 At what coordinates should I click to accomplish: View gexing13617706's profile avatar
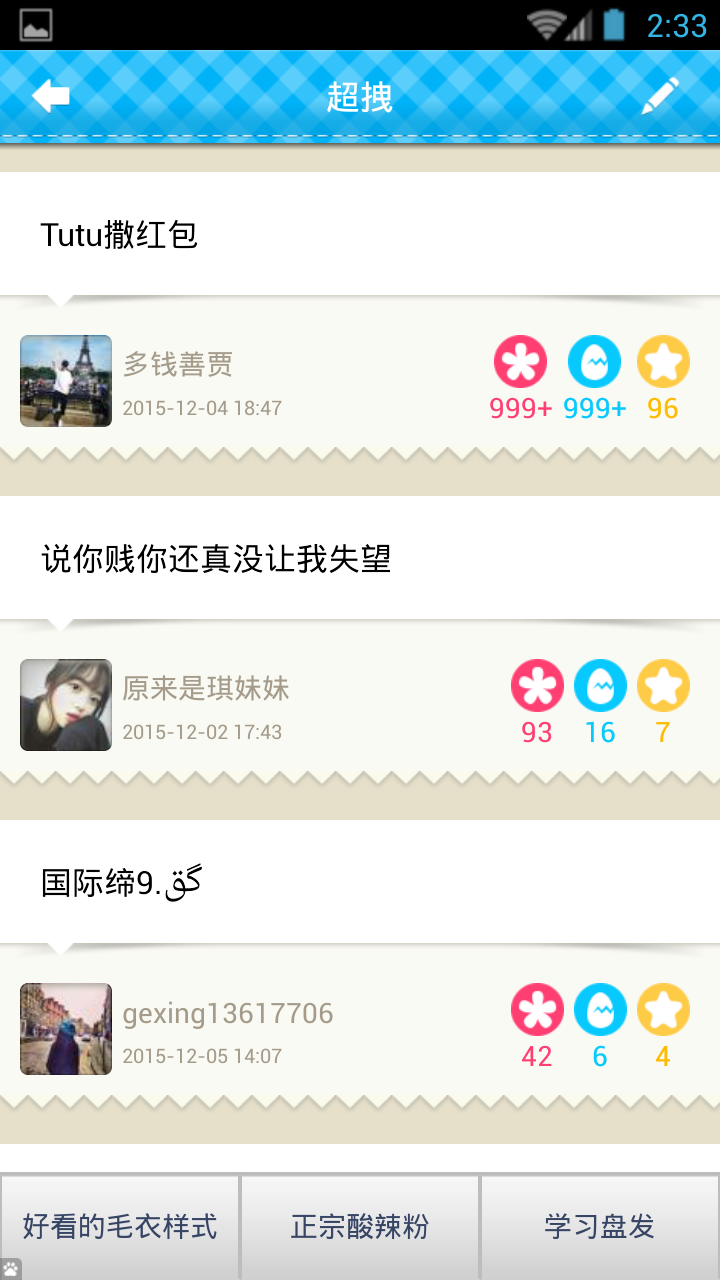tap(66, 1029)
